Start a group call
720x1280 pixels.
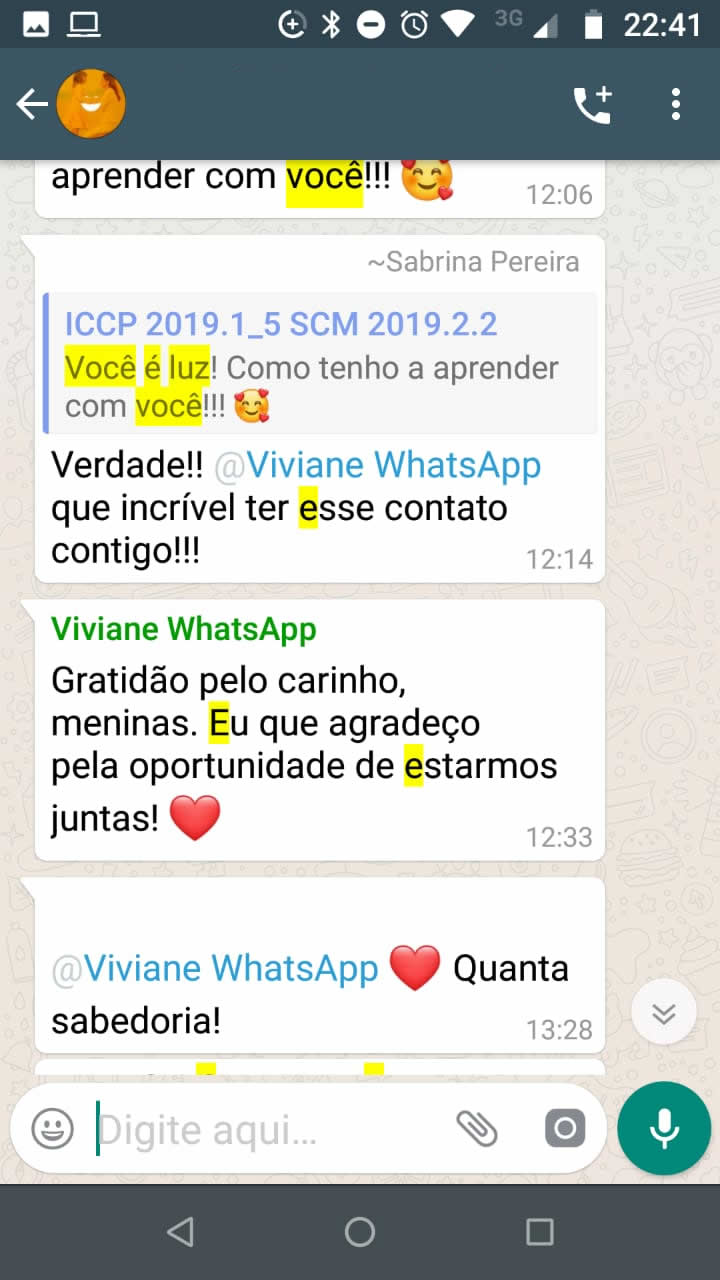click(x=592, y=104)
